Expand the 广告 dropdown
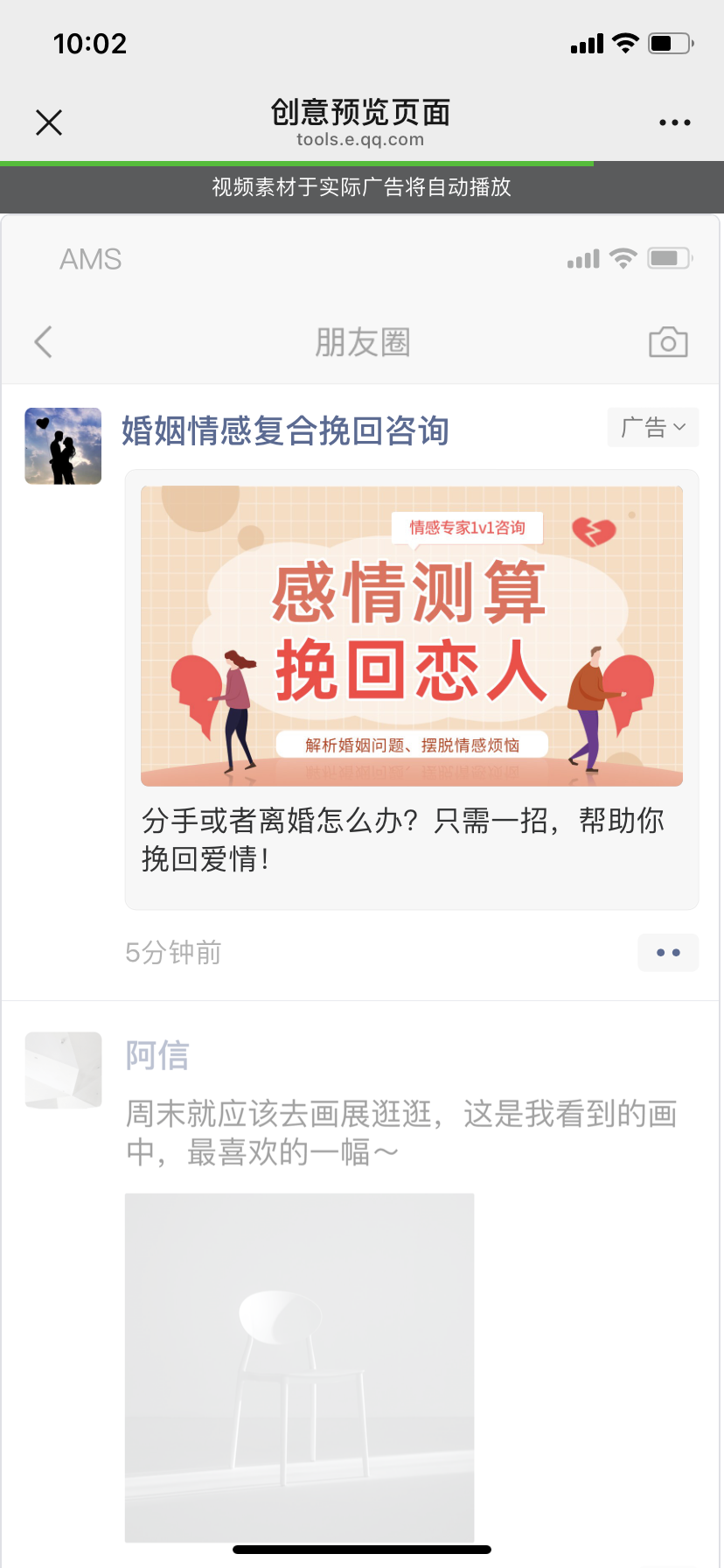This screenshot has height=1568, width=724. click(x=653, y=427)
